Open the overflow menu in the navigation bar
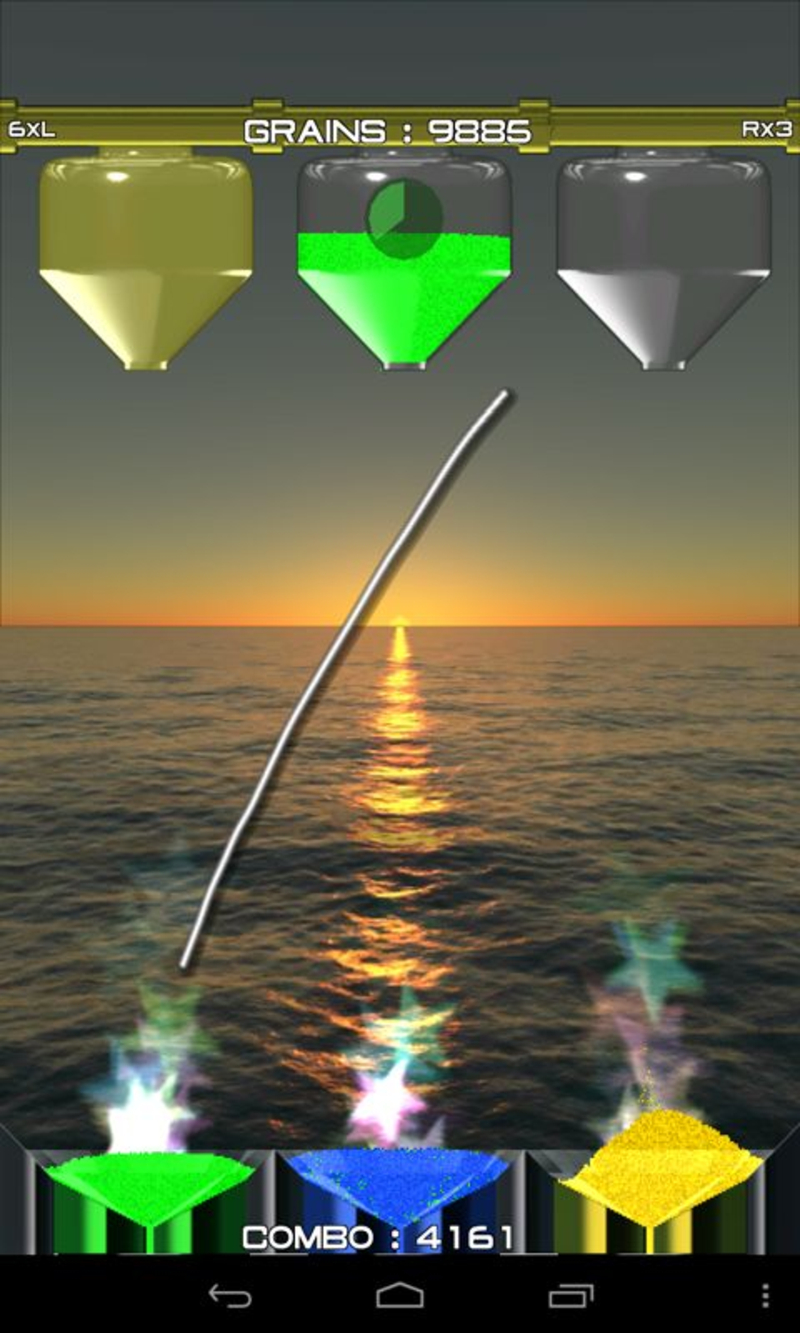800x1333 pixels. [765, 1295]
